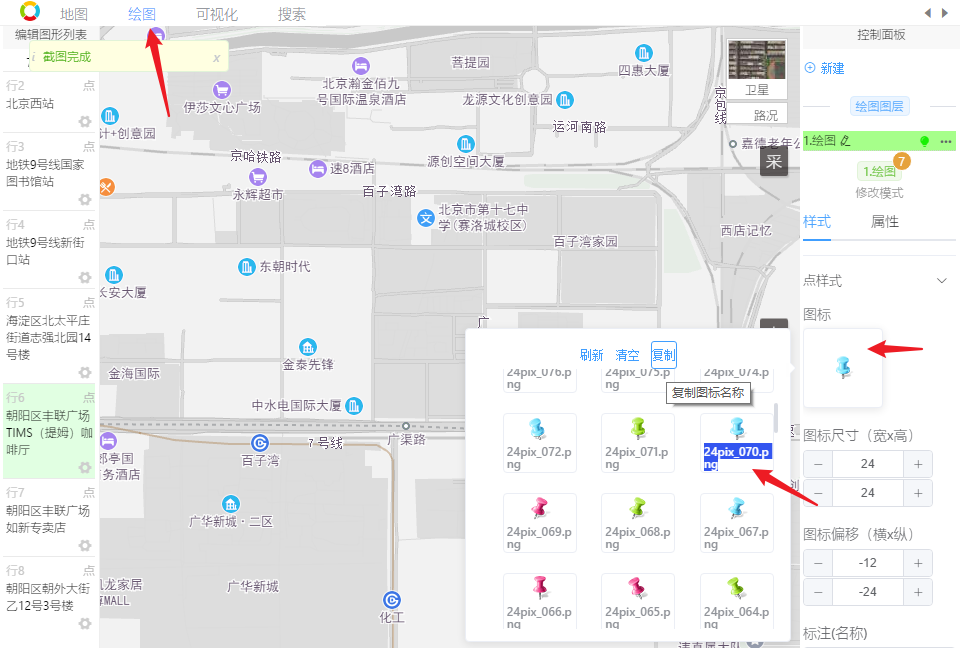Open the overflow menu for 1.绘图 layer
The height and width of the screenshot is (648, 960).
pyautogui.click(x=945, y=141)
